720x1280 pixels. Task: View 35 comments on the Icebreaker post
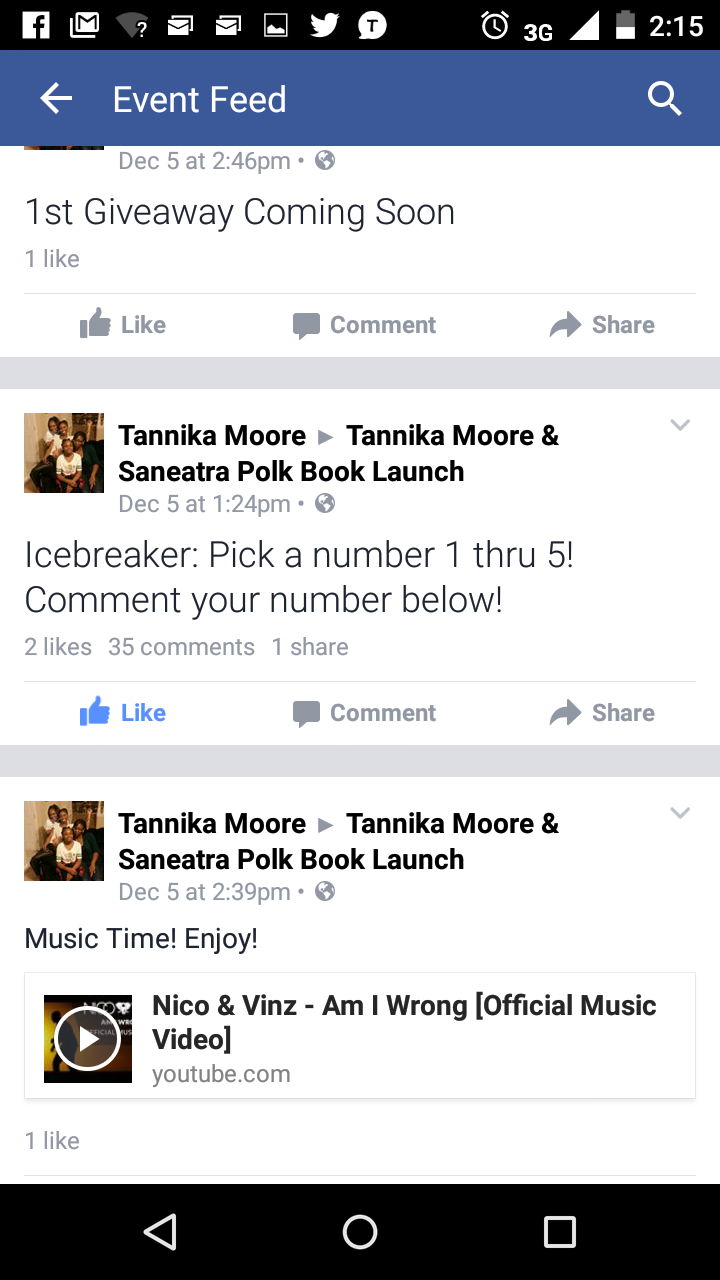[181, 647]
